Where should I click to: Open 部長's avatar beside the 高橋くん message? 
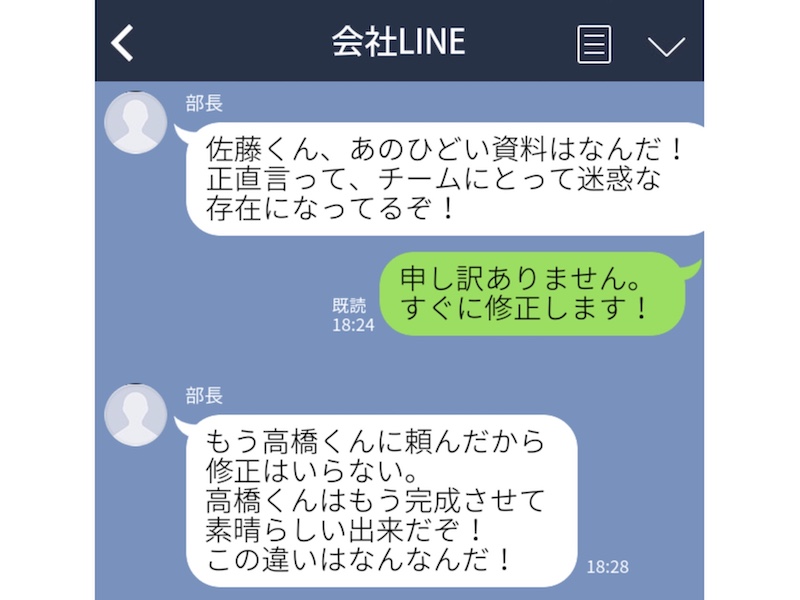tap(136, 413)
